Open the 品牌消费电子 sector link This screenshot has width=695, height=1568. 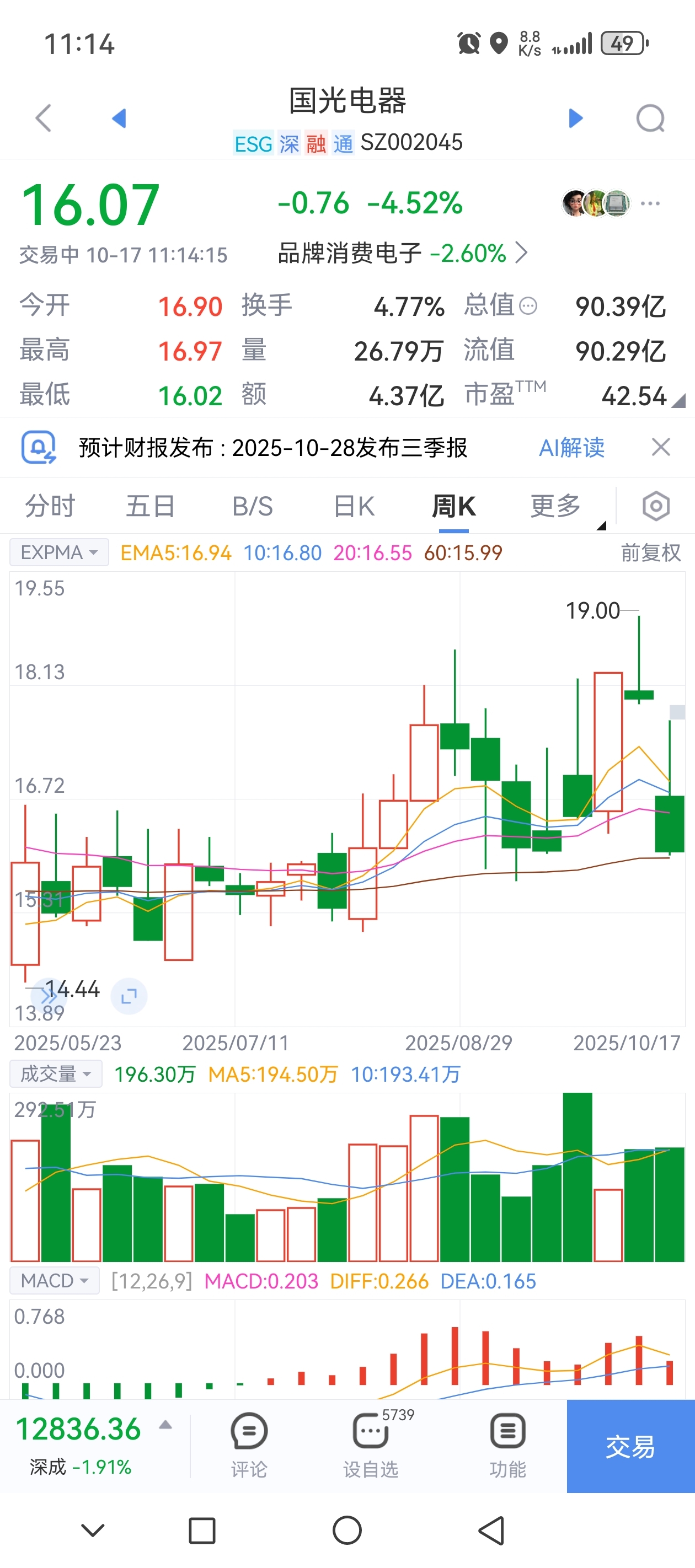tap(402, 253)
